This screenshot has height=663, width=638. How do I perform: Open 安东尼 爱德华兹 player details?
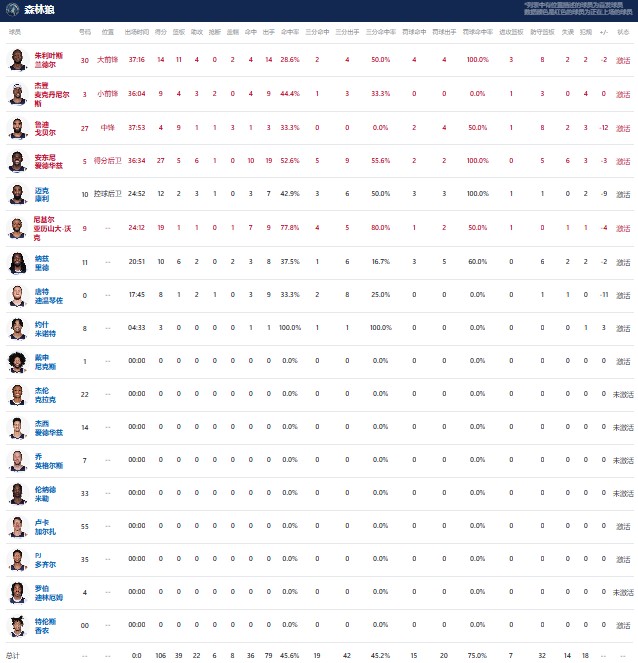click(x=49, y=161)
